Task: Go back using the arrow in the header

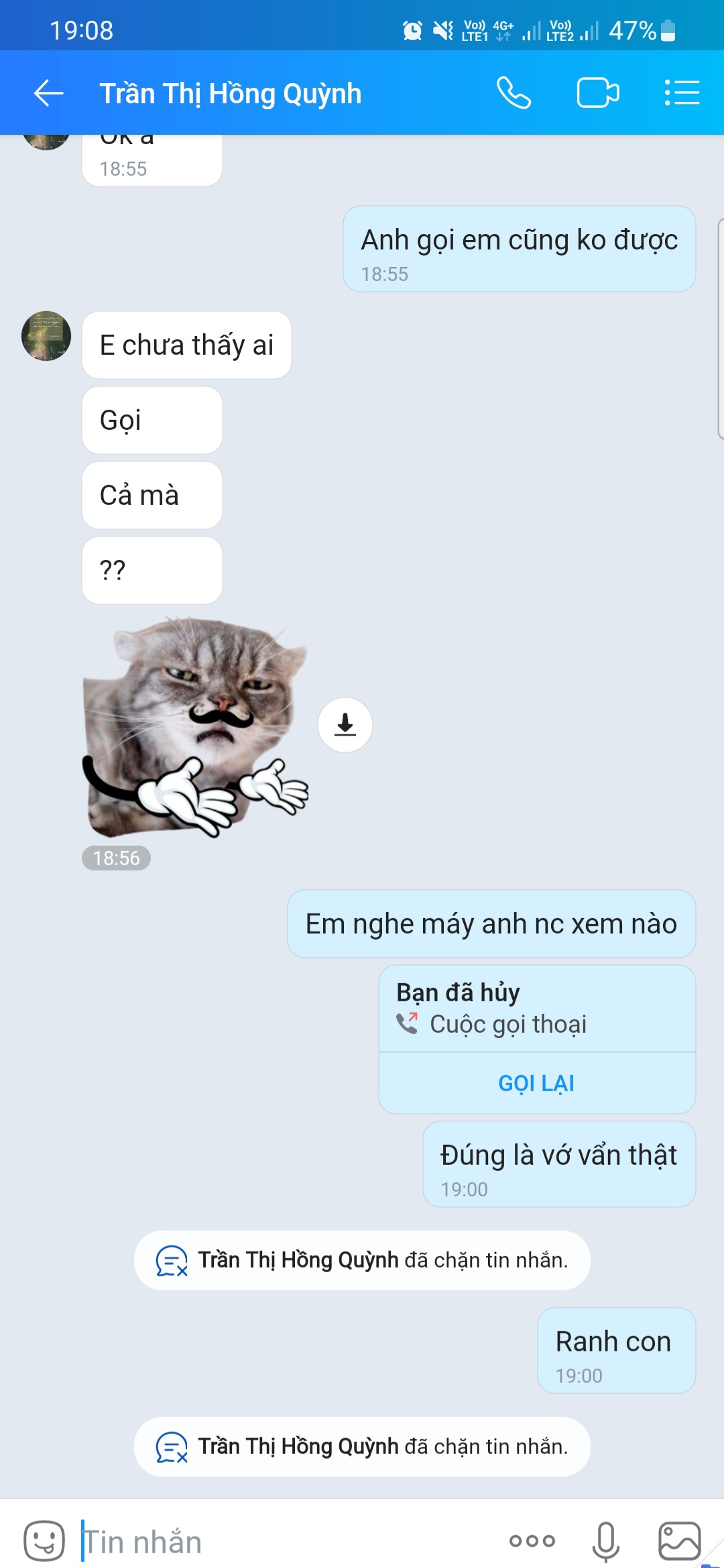Action: [47, 93]
